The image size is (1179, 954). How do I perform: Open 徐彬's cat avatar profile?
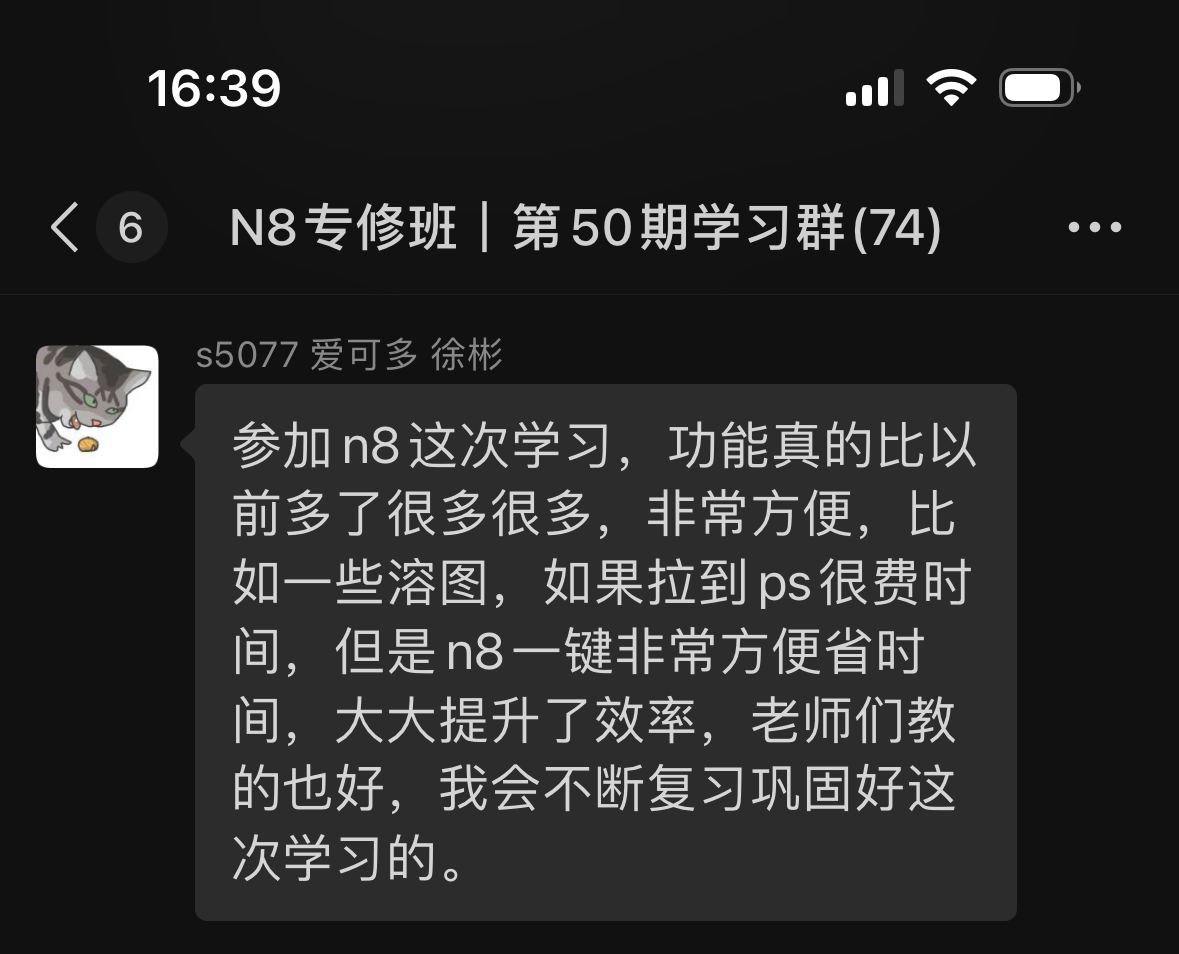(x=97, y=407)
